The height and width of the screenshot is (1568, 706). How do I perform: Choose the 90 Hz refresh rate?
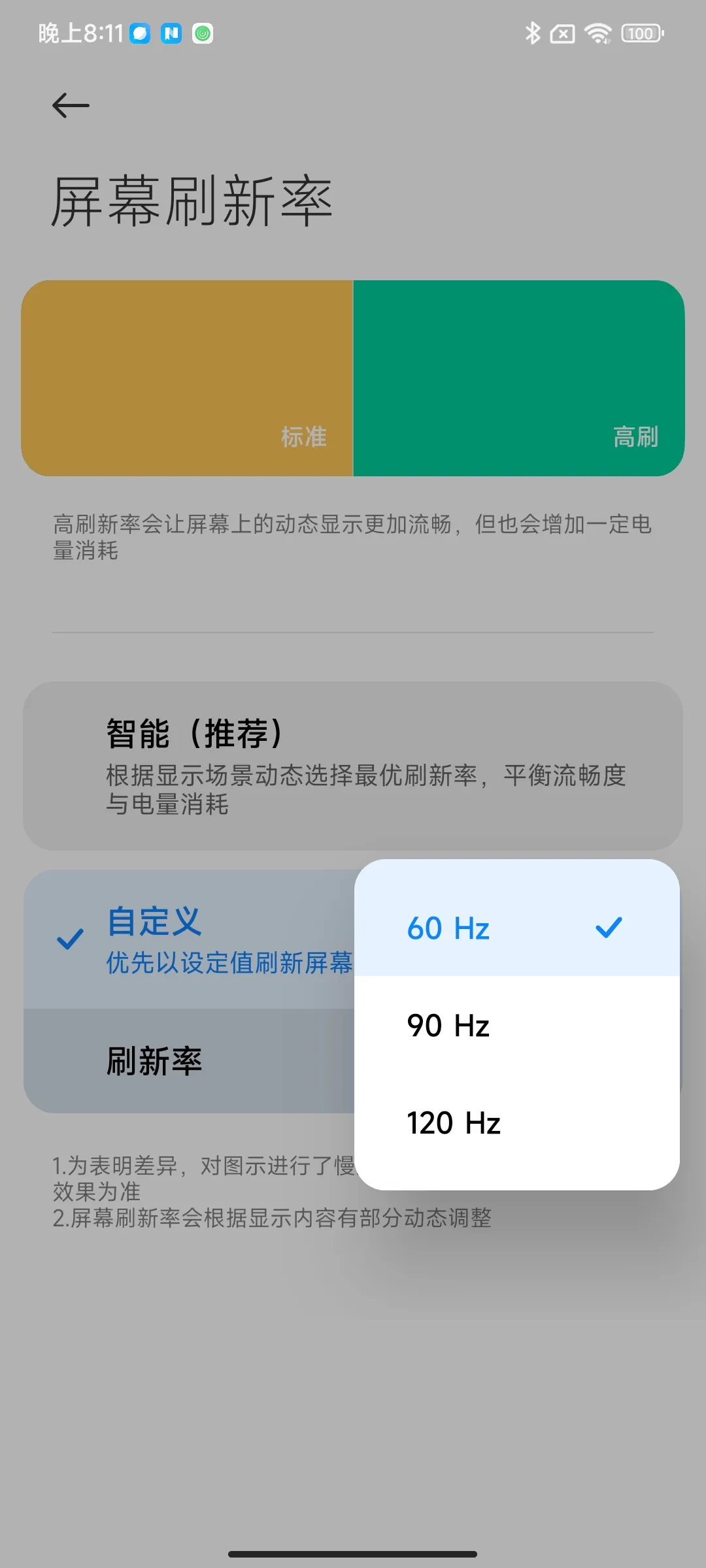(x=515, y=1025)
